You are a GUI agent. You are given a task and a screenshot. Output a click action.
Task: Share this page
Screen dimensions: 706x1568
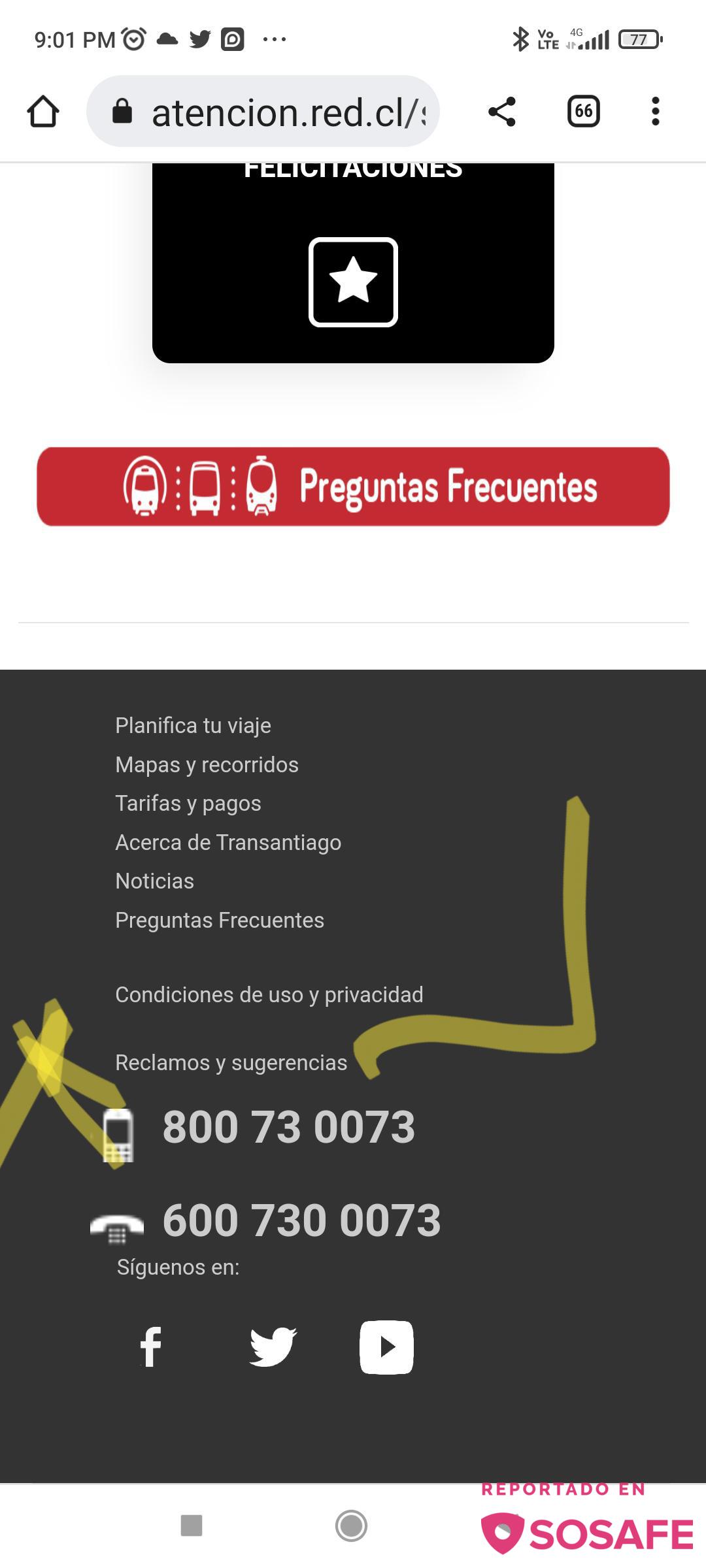(x=502, y=111)
